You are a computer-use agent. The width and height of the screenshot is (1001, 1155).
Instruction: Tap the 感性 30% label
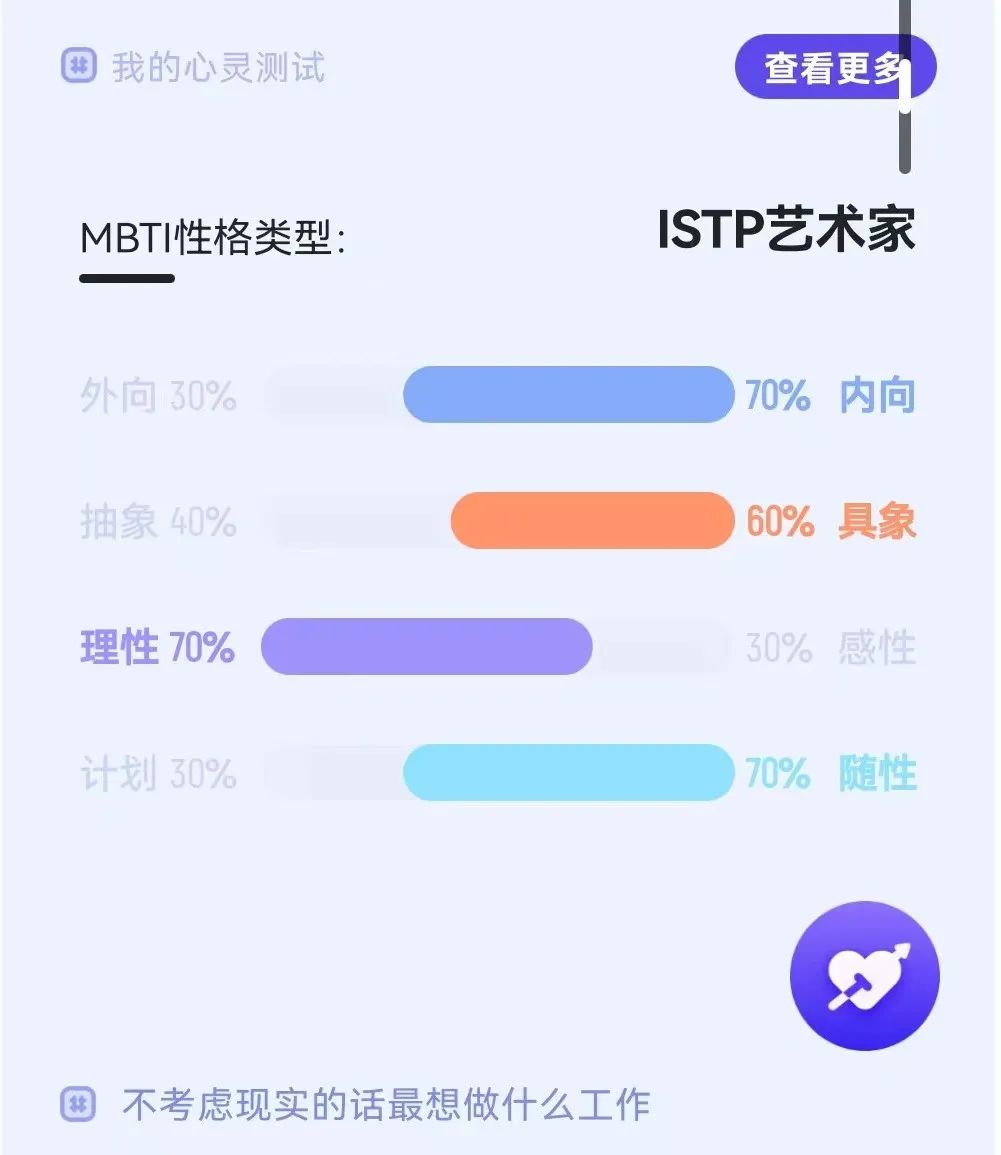(876, 649)
